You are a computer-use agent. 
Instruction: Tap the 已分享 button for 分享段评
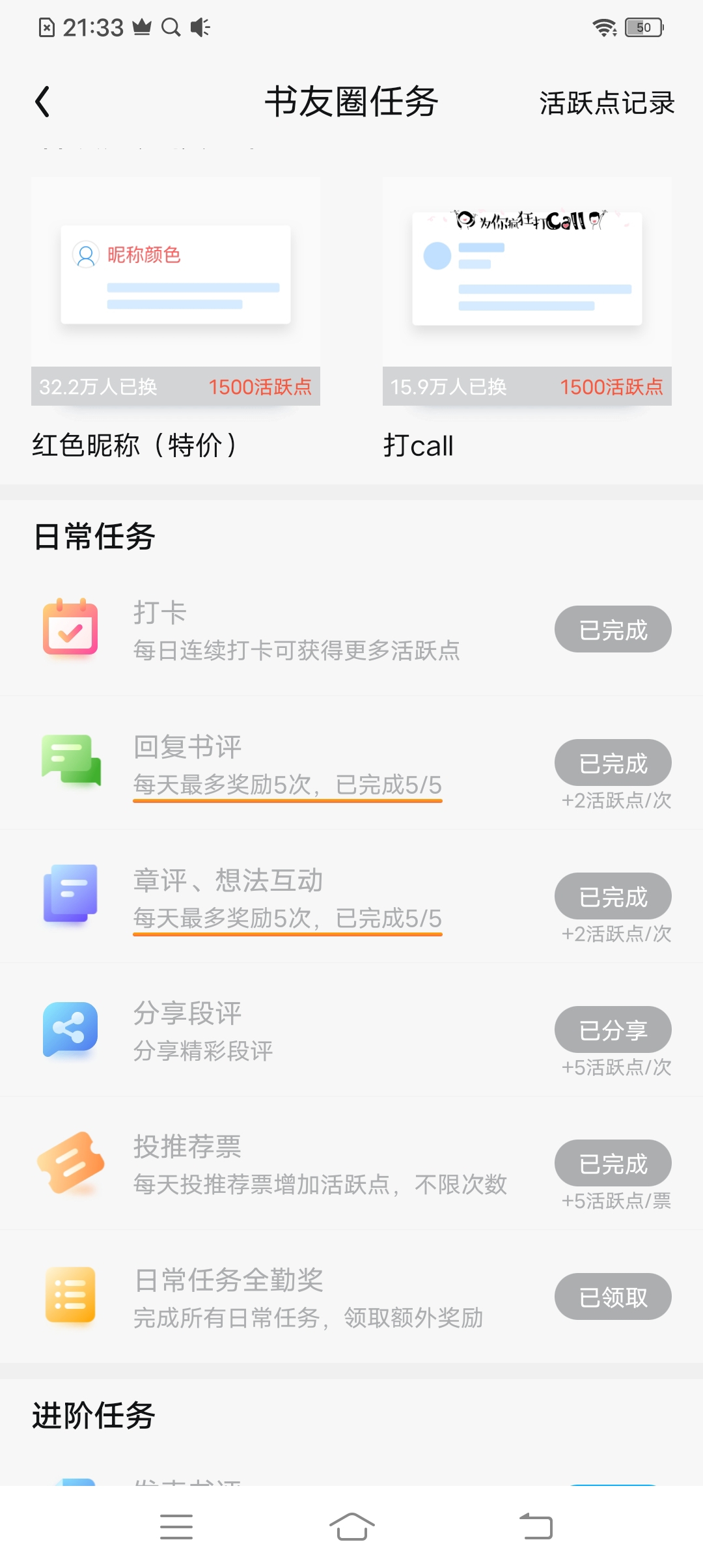click(613, 1029)
